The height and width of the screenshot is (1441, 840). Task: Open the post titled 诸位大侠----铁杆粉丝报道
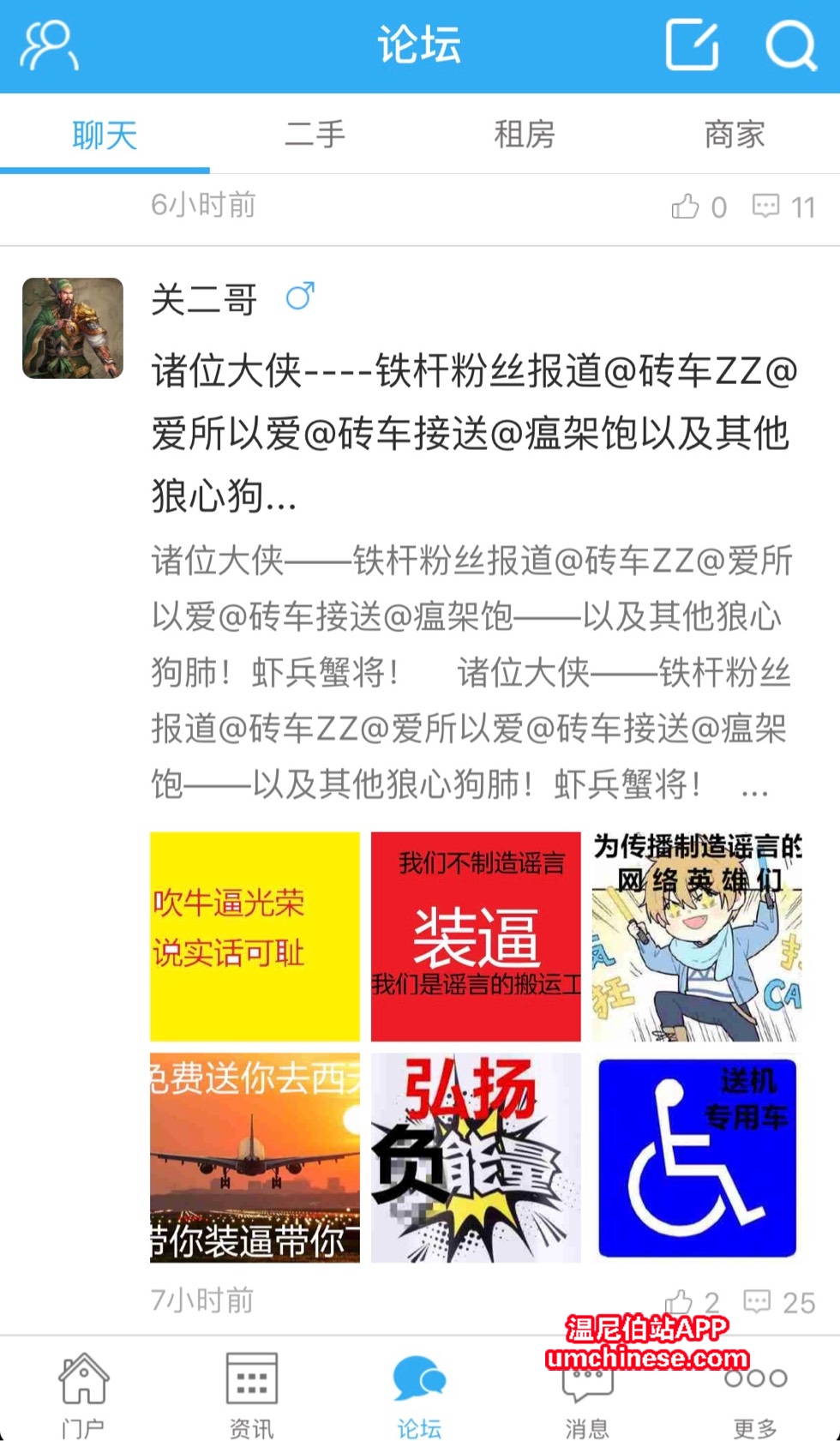(x=473, y=433)
